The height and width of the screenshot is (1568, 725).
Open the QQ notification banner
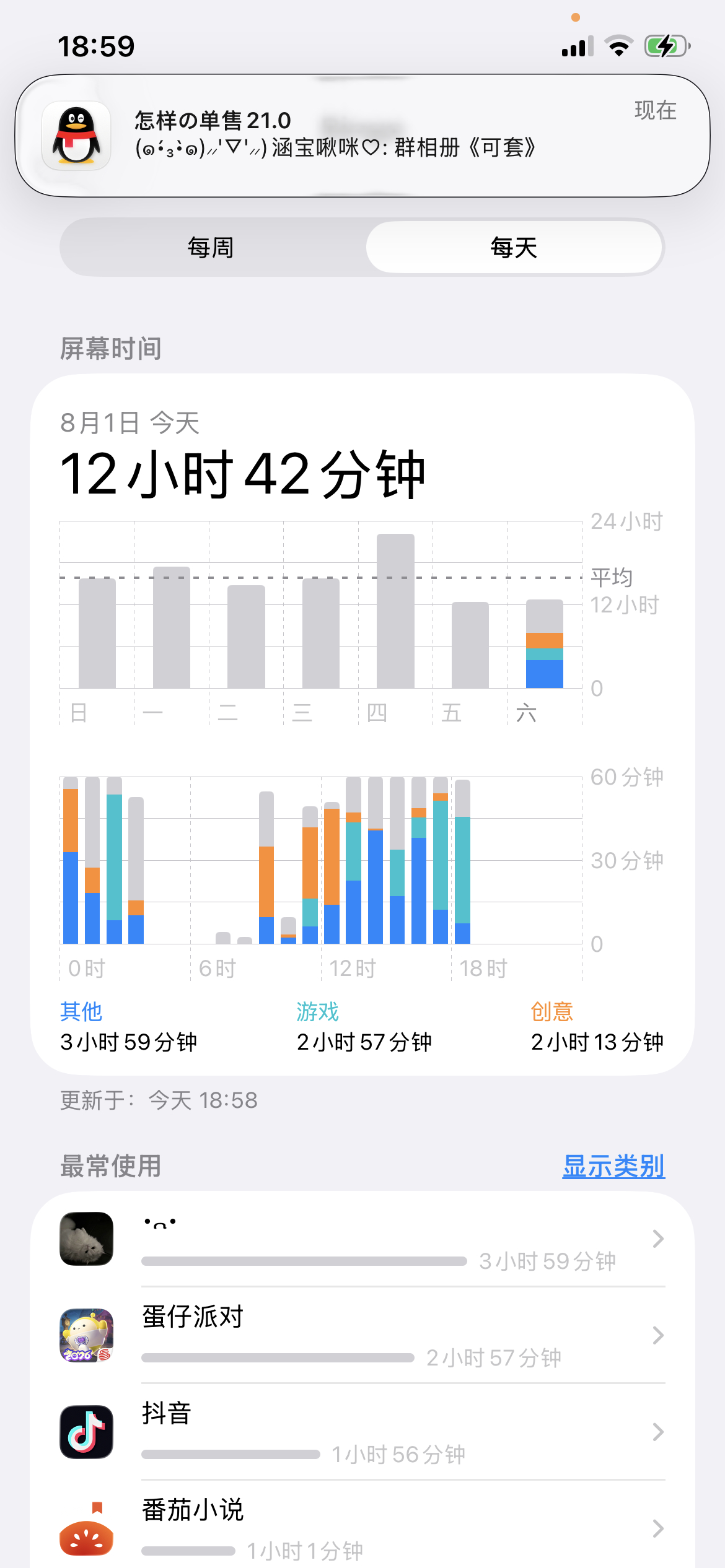click(x=362, y=136)
